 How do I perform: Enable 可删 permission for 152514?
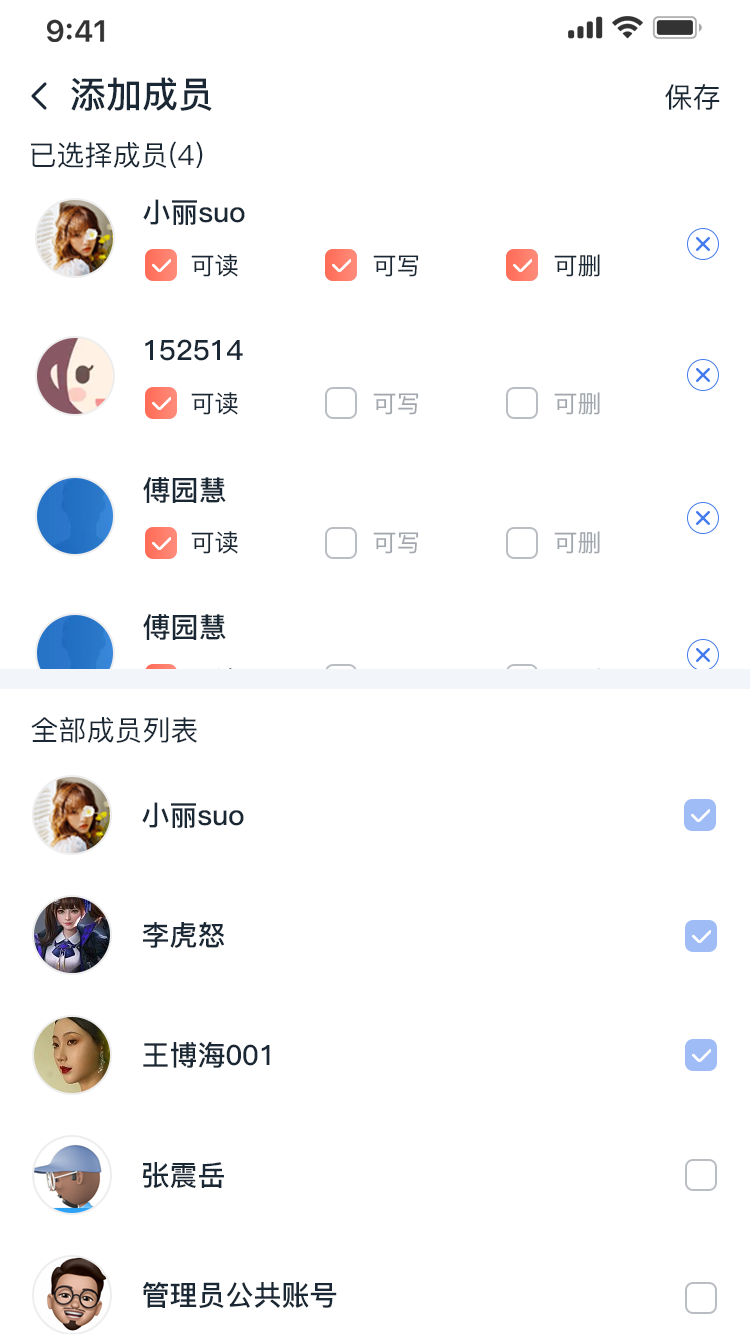coord(522,403)
